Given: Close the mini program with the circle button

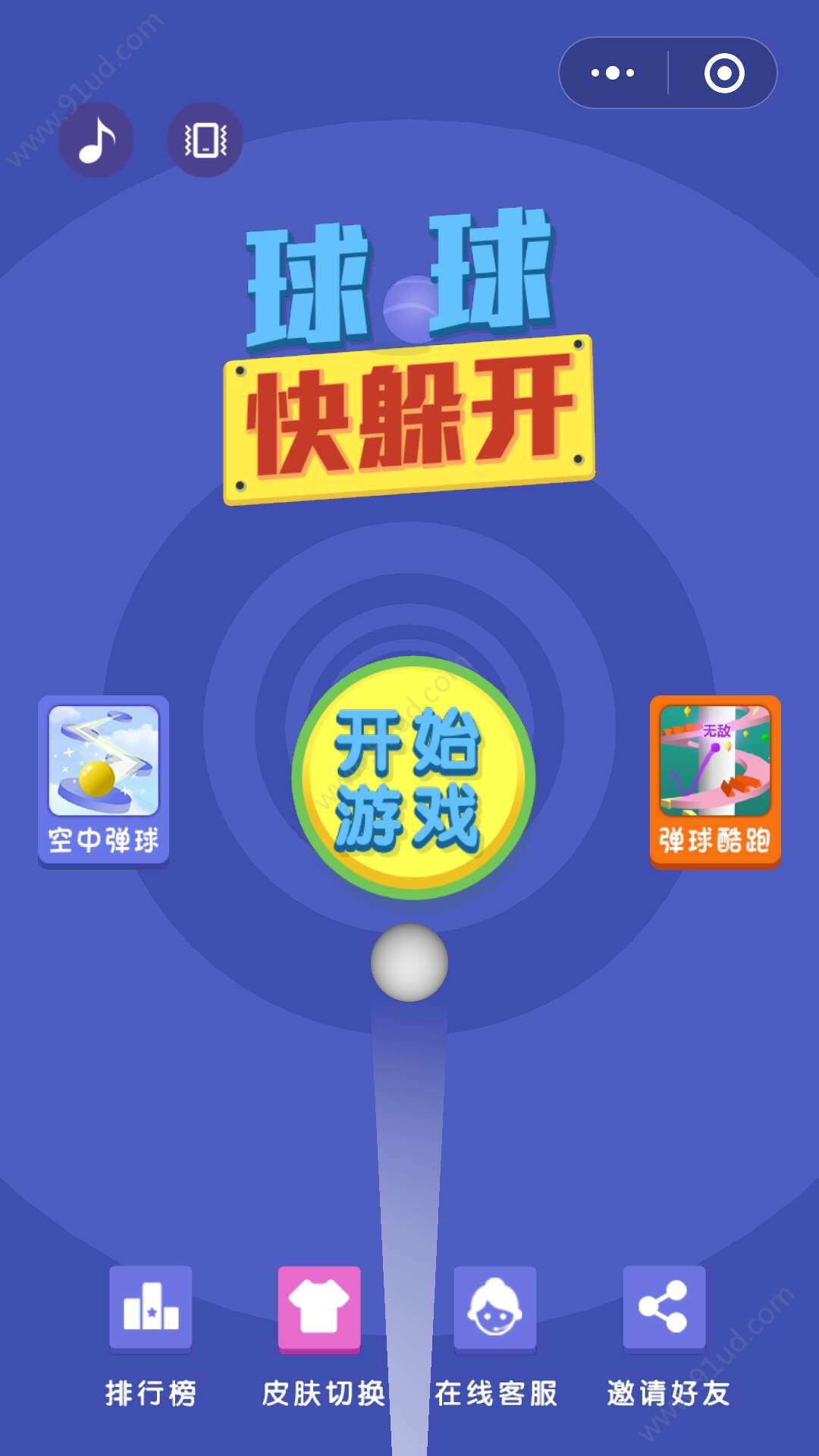Looking at the screenshot, I should click(x=723, y=73).
